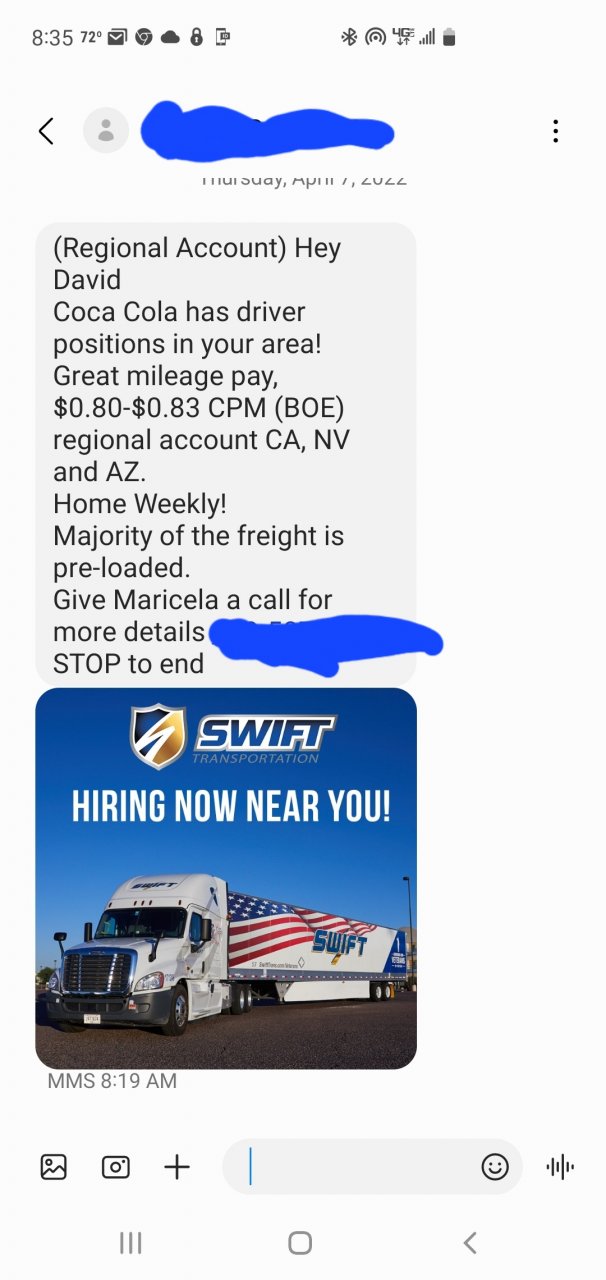Open the three-dot overflow menu

[x=555, y=131]
